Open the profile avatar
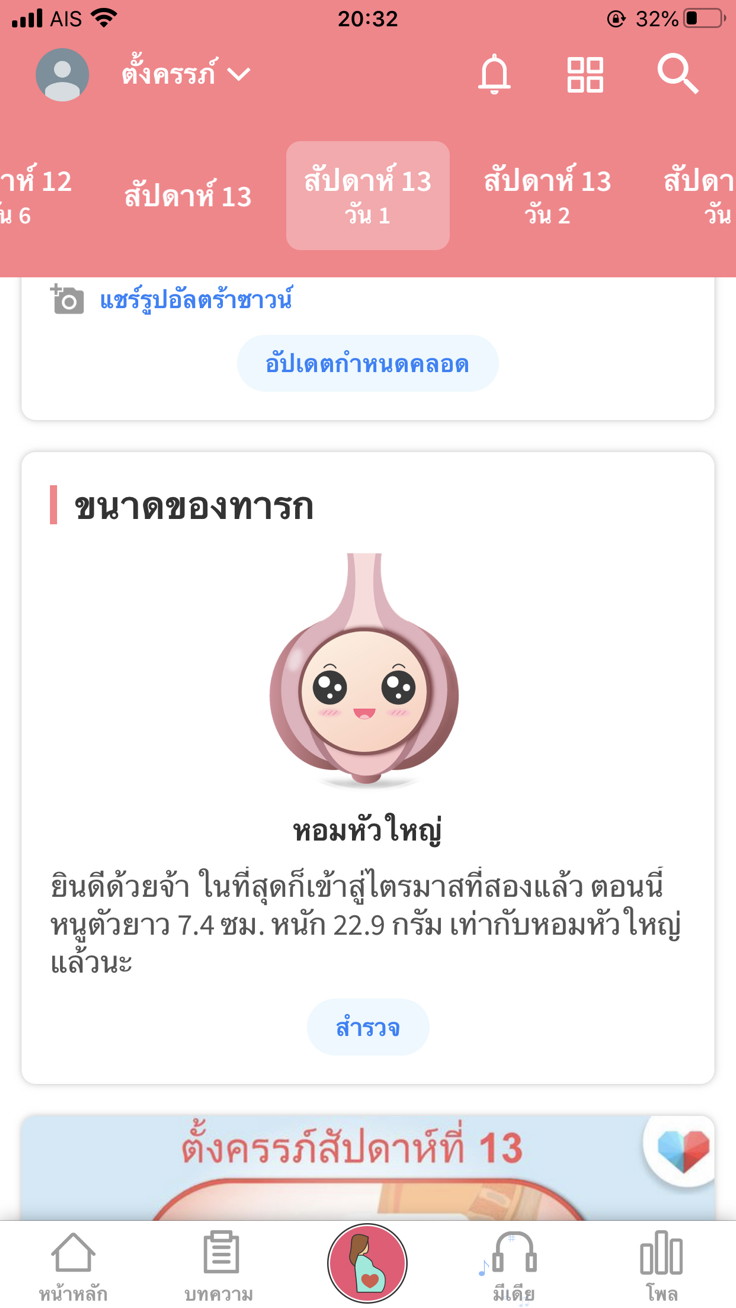The width and height of the screenshot is (736, 1308). click(x=62, y=75)
